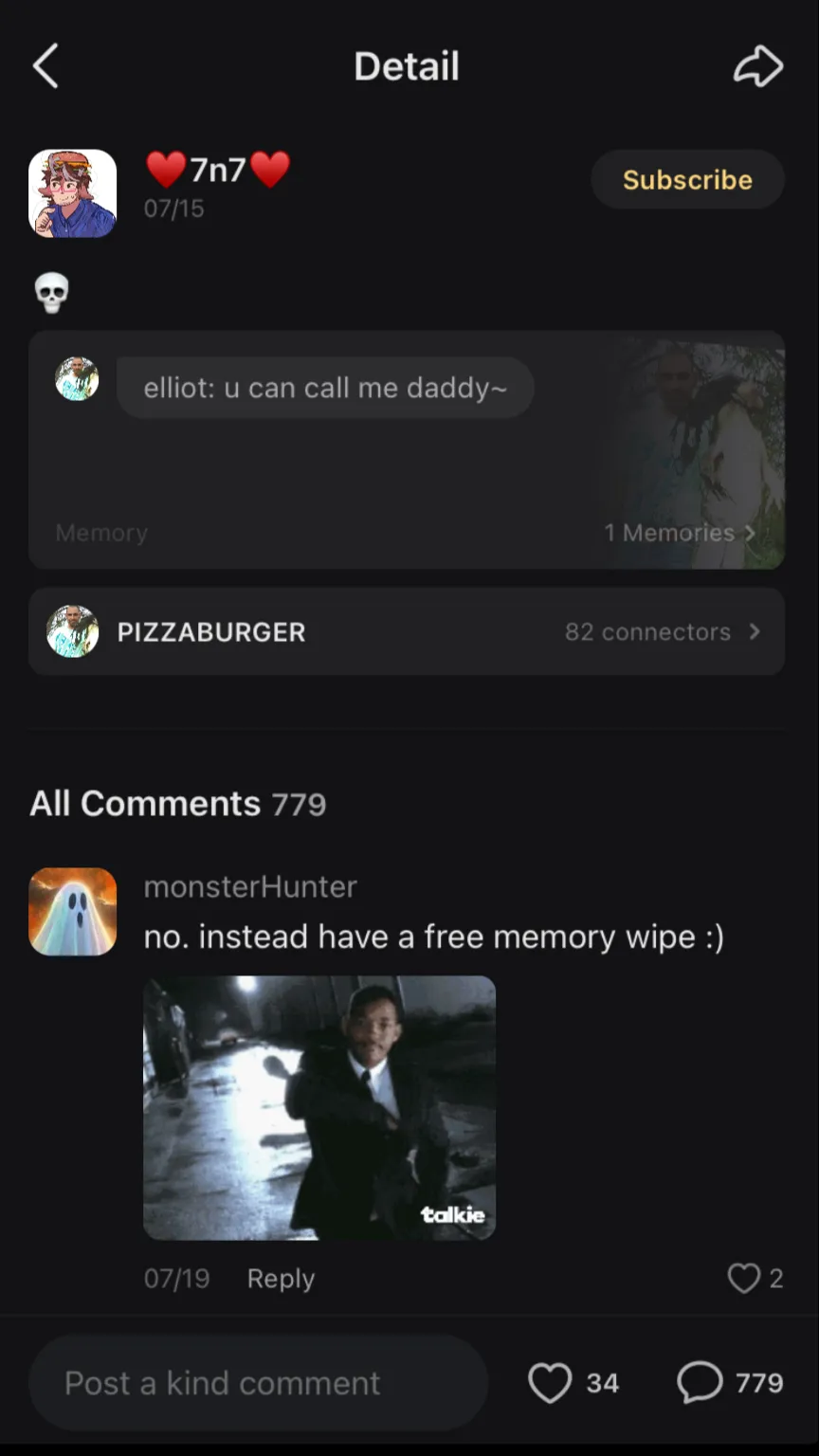
Task: Open the 779 comments bubble icon
Action: point(701,1383)
